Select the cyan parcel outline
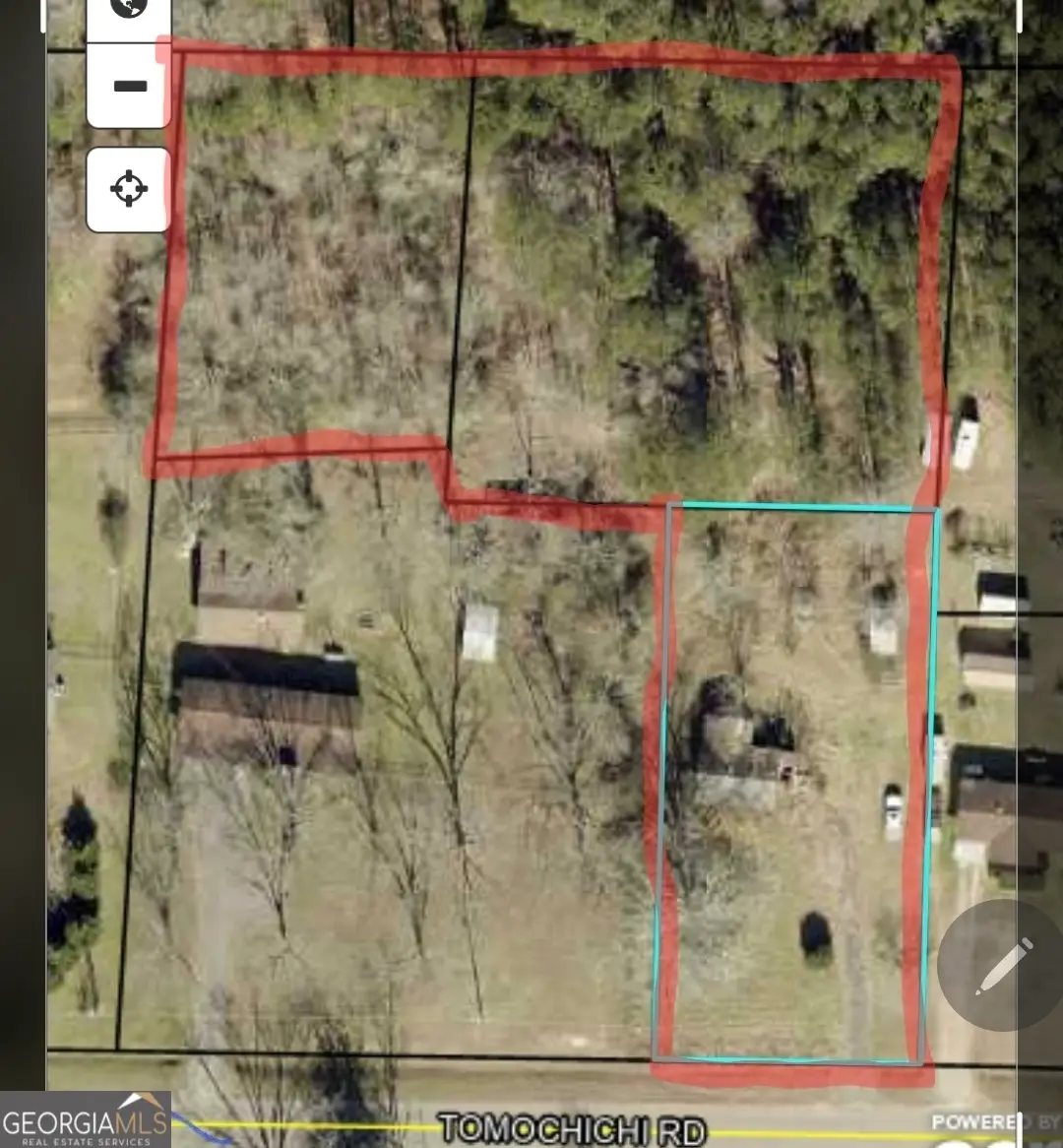 tap(797, 506)
